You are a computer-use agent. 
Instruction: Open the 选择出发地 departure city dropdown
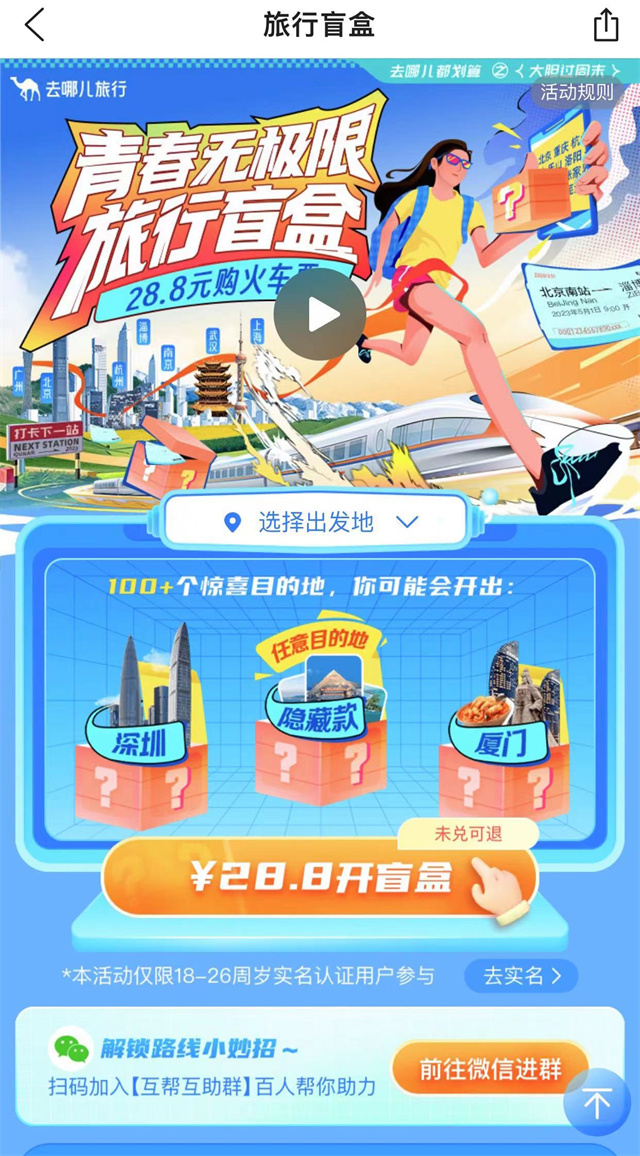[318, 522]
